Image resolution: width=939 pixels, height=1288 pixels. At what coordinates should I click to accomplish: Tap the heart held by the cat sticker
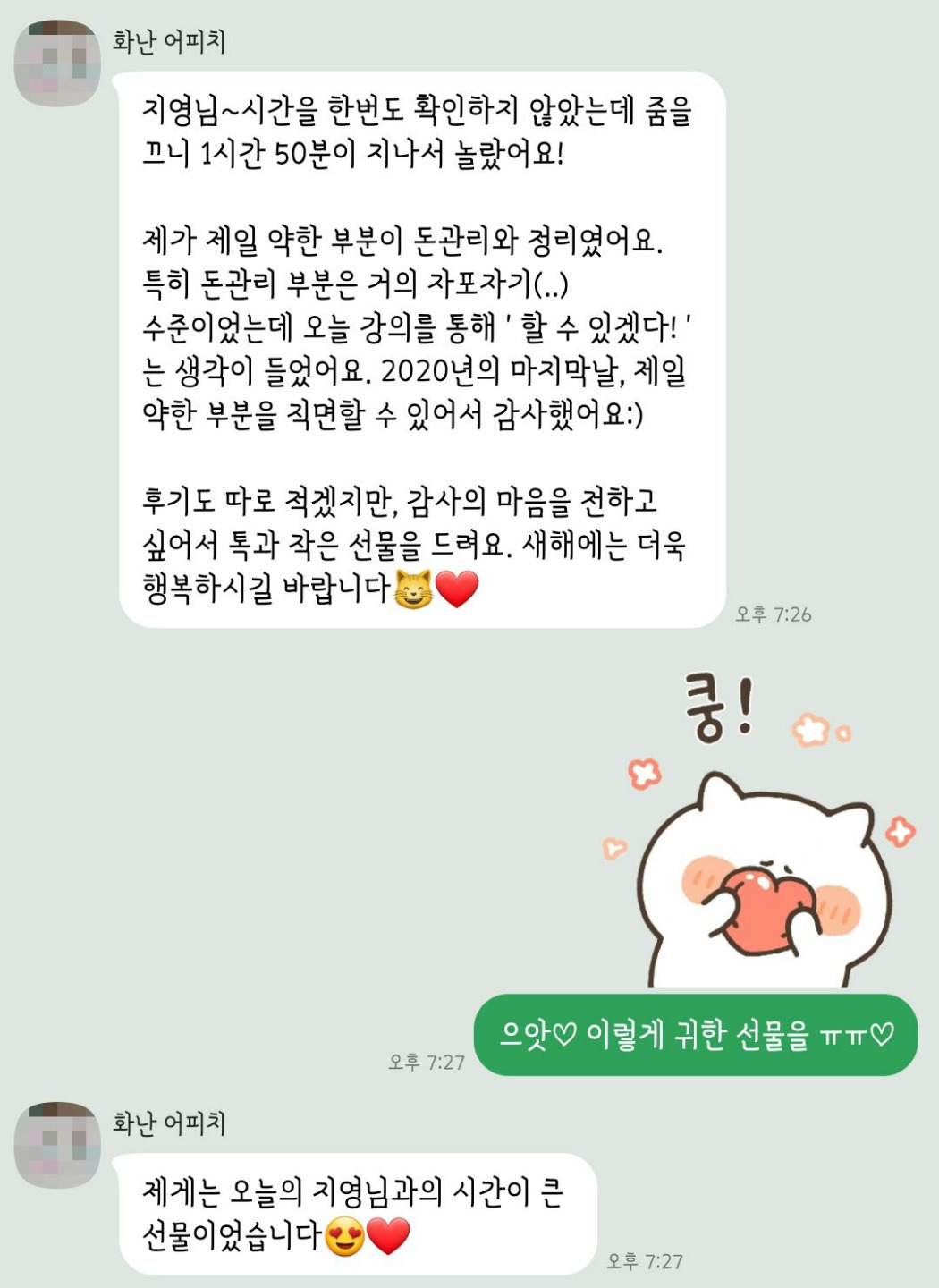765,908
